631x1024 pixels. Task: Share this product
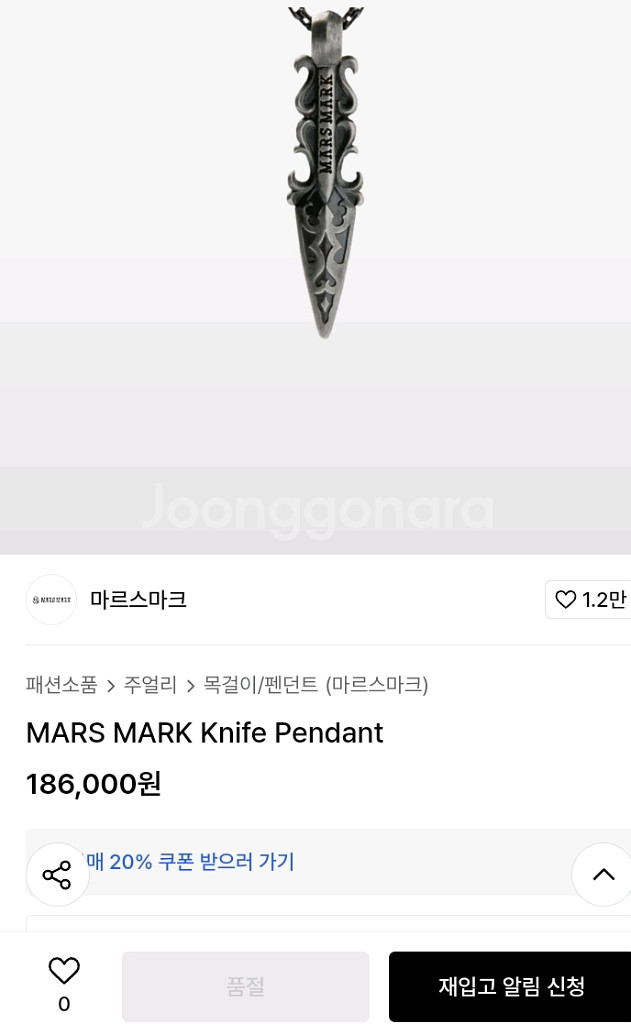point(57,875)
